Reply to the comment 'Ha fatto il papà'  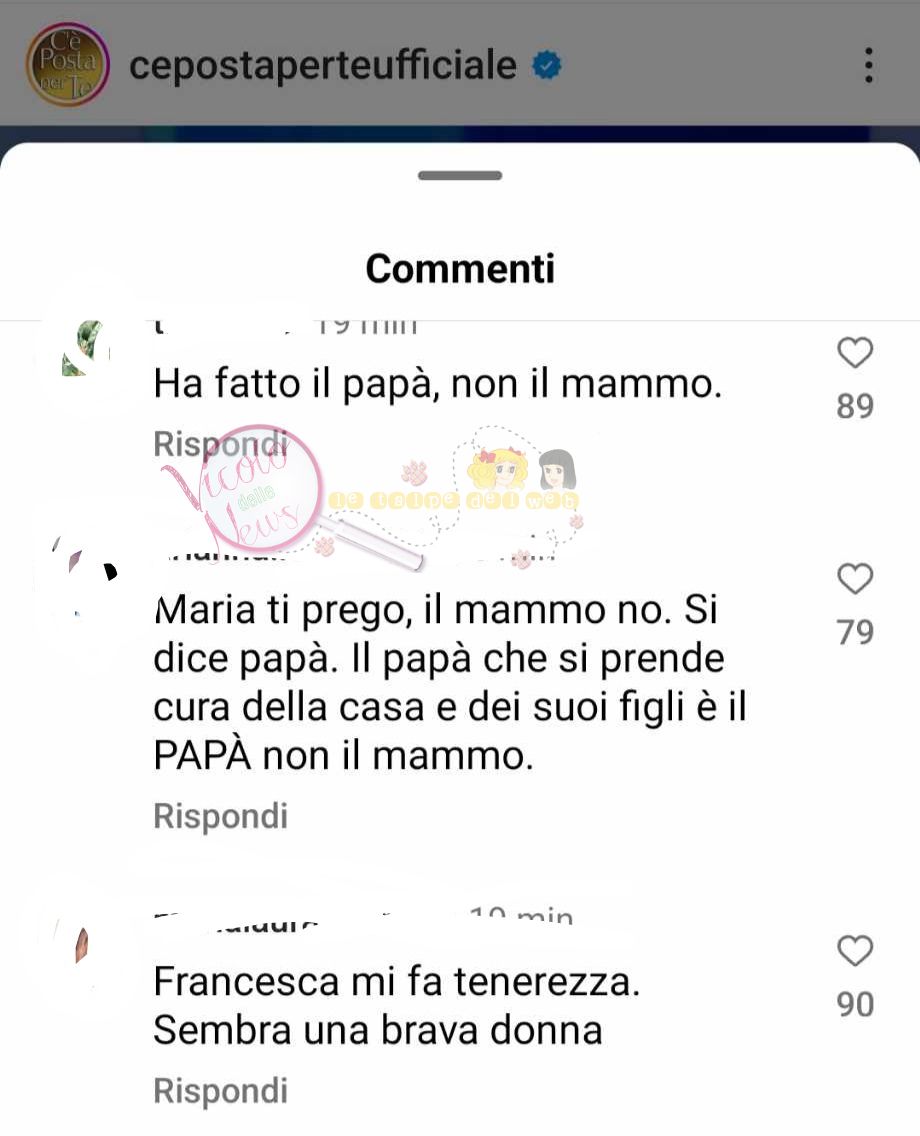220,444
